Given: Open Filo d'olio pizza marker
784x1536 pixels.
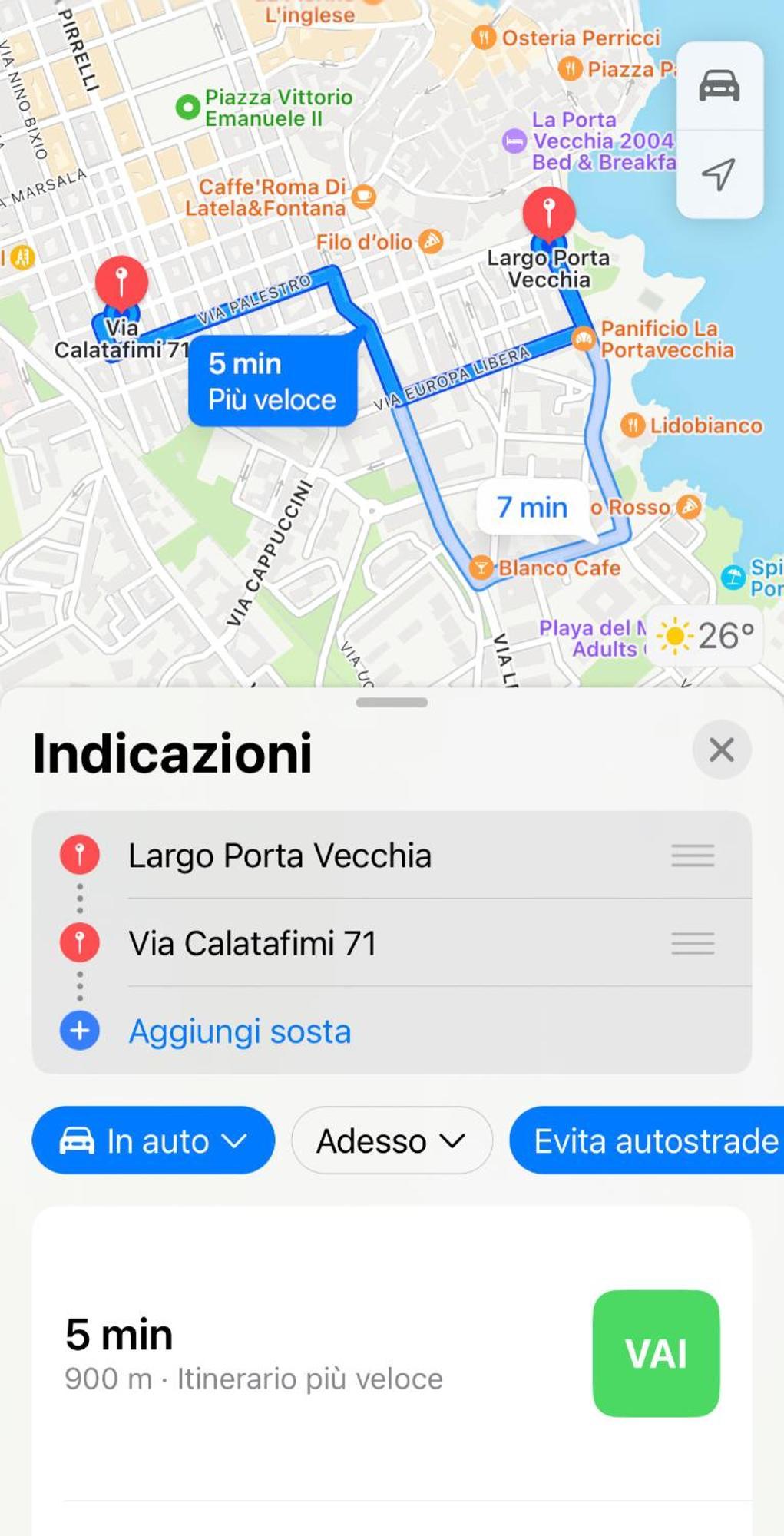Looking at the screenshot, I should [x=378, y=242].
